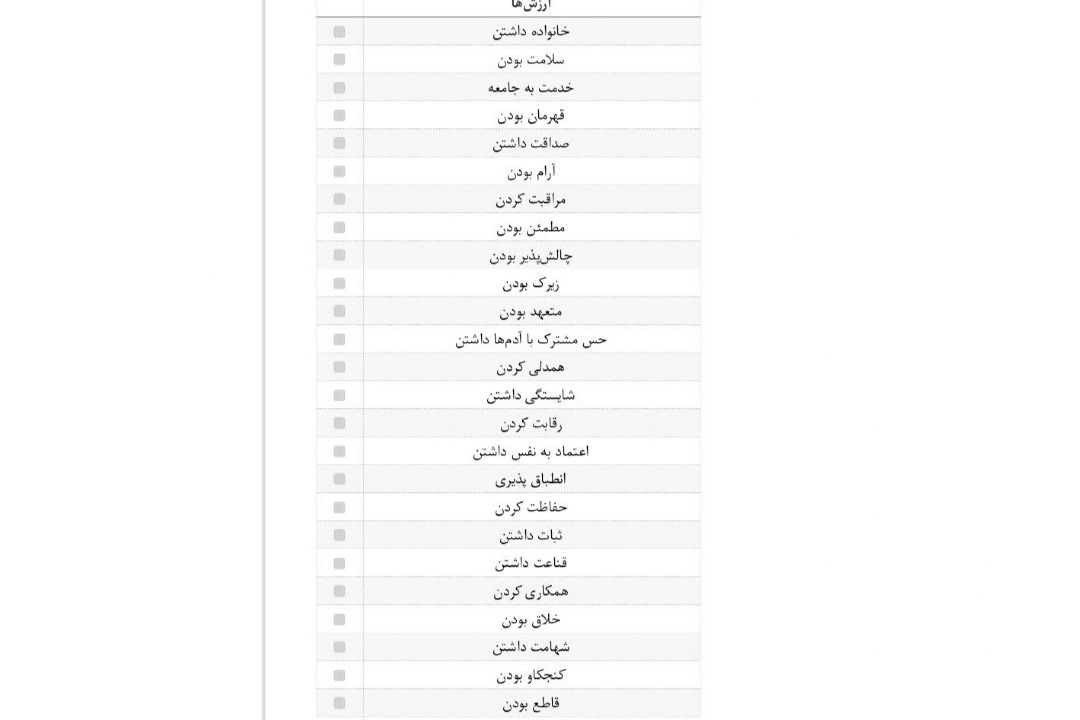Select the خلاق بودن checkbox
1080x720 pixels.
tap(339, 619)
